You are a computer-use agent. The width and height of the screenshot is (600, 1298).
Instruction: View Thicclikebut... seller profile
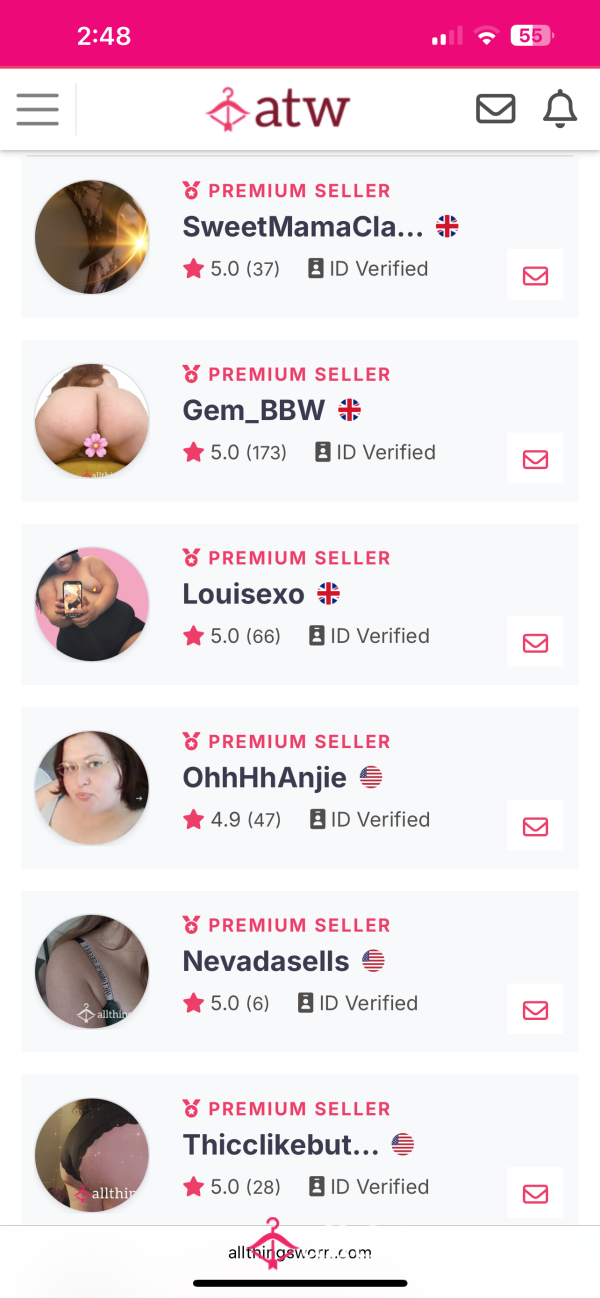click(x=281, y=1145)
